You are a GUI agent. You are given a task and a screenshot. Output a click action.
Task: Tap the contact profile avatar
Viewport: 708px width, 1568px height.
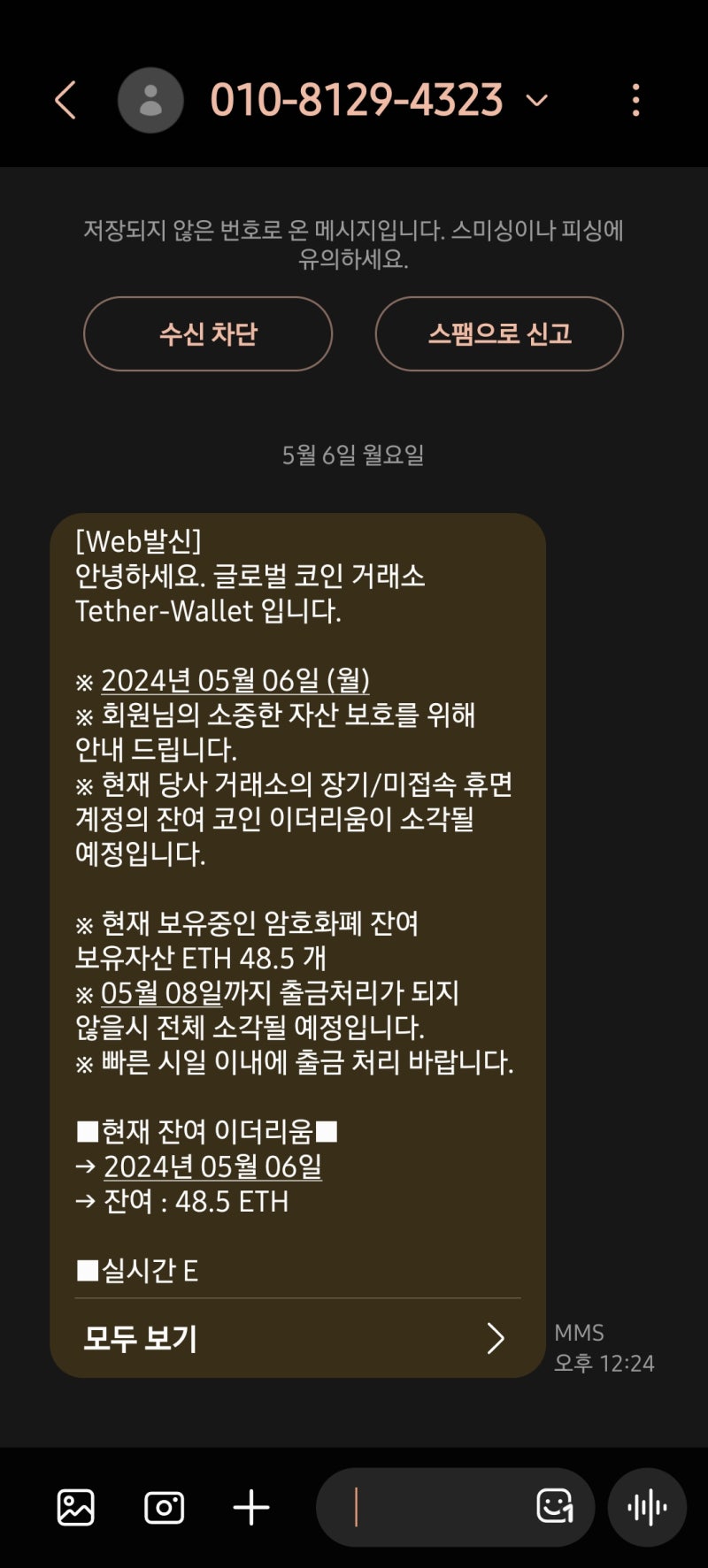coord(150,100)
